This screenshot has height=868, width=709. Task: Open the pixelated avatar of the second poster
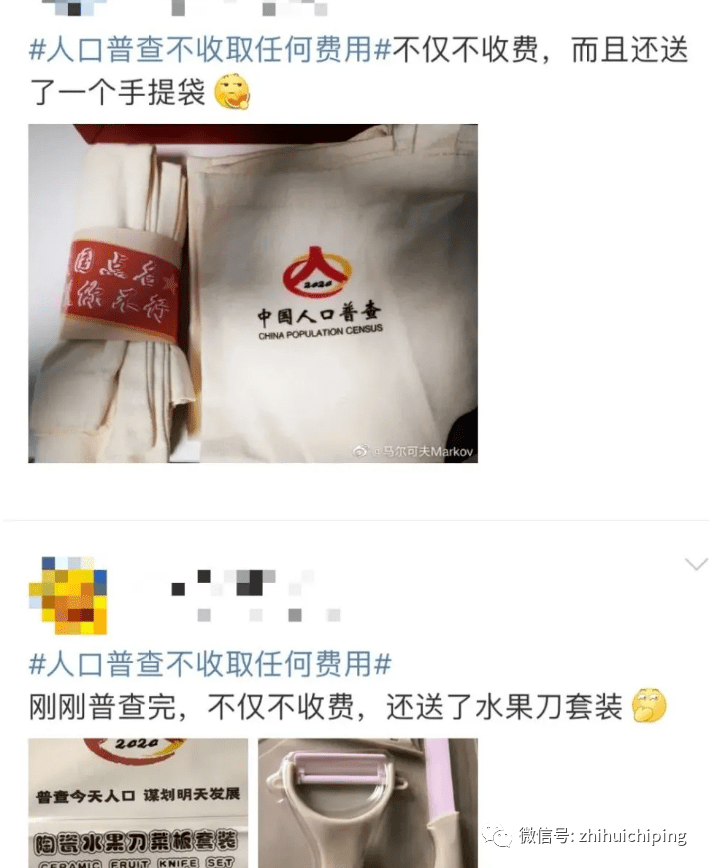point(68,596)
